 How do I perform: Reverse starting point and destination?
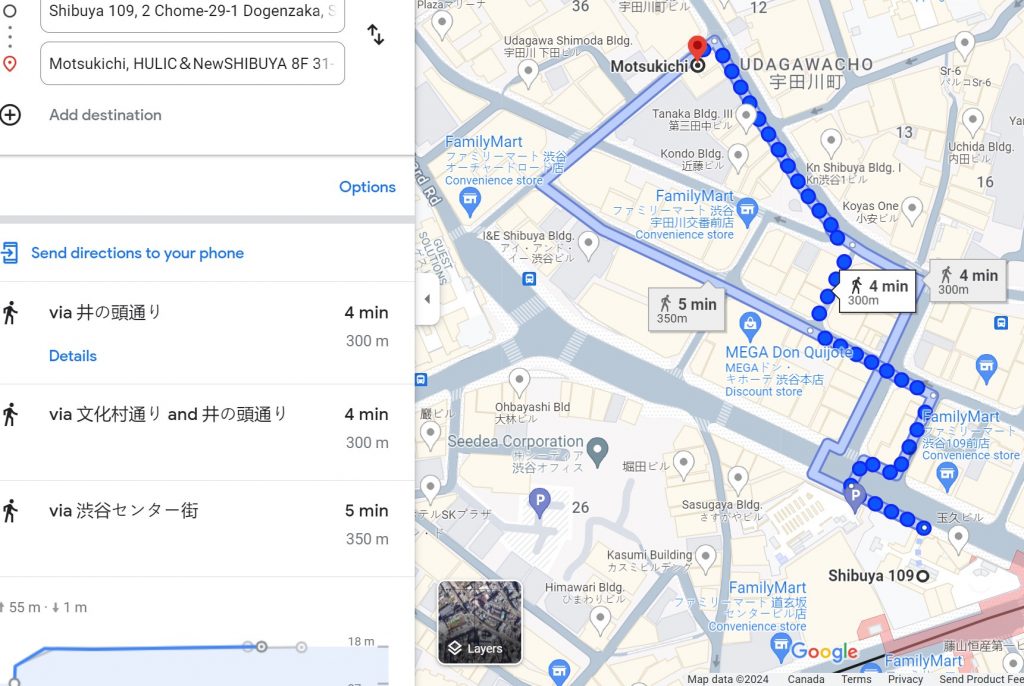coord(376,35)
